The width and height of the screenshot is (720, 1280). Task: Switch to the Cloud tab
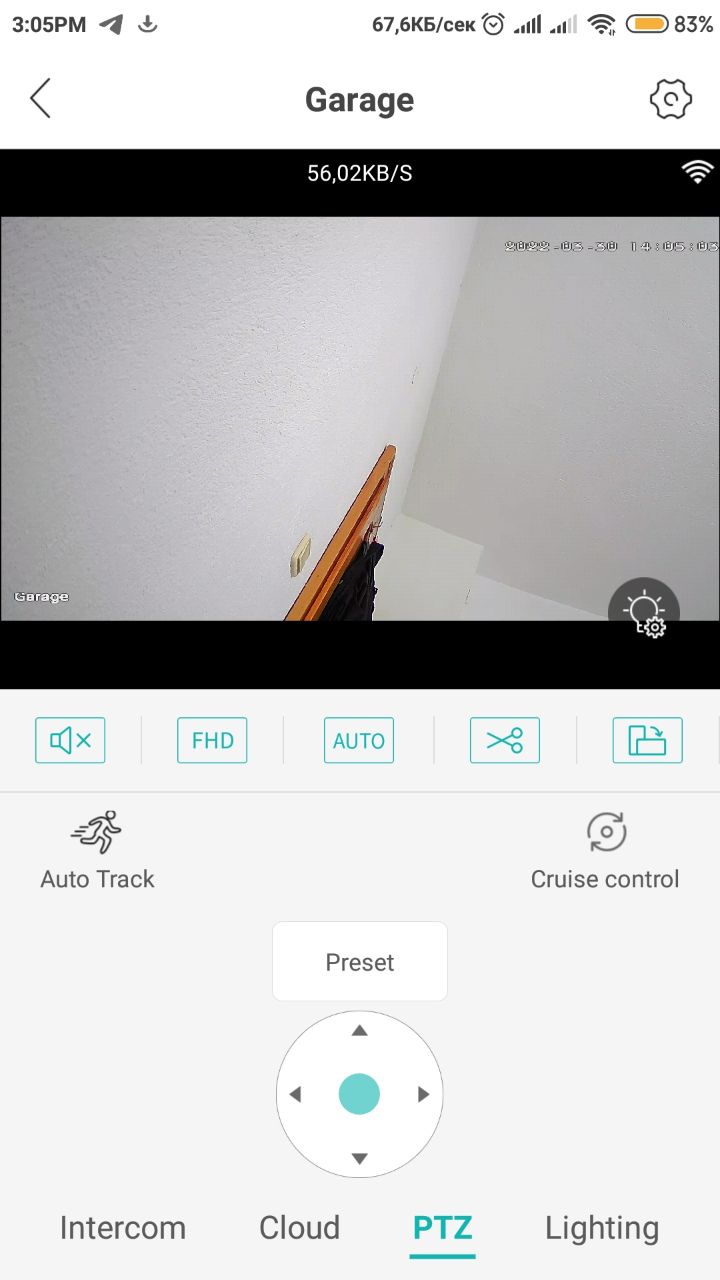(299, 1228)
